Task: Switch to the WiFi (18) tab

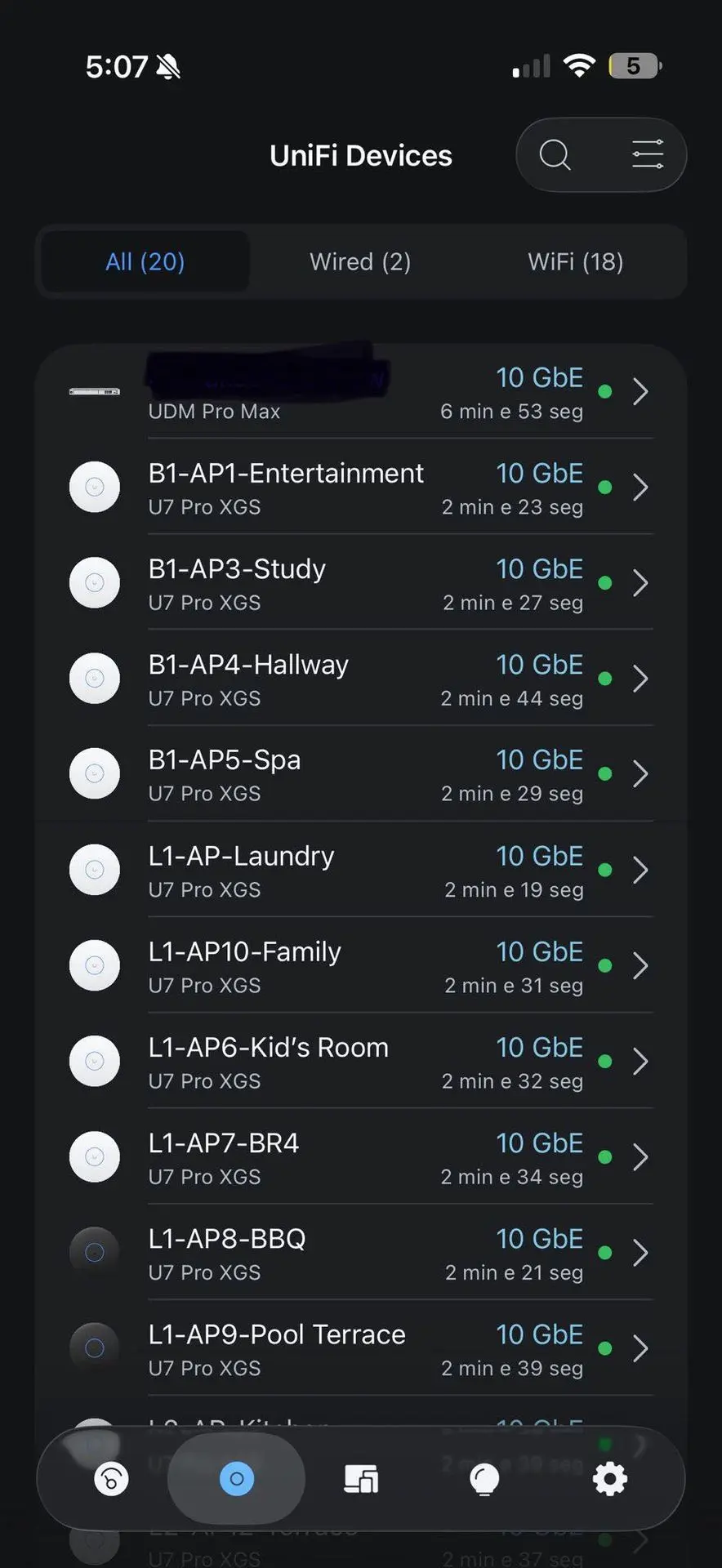Action: click(x=575, y=261)
